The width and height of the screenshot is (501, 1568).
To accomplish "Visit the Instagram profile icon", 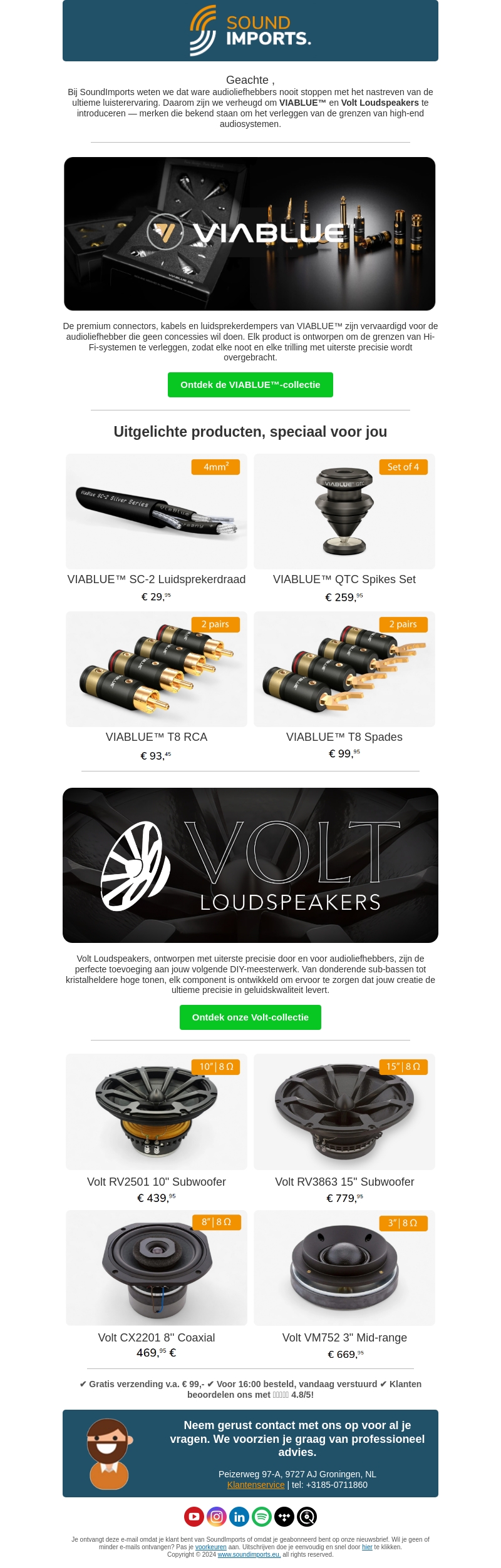I will [217, 1517].
